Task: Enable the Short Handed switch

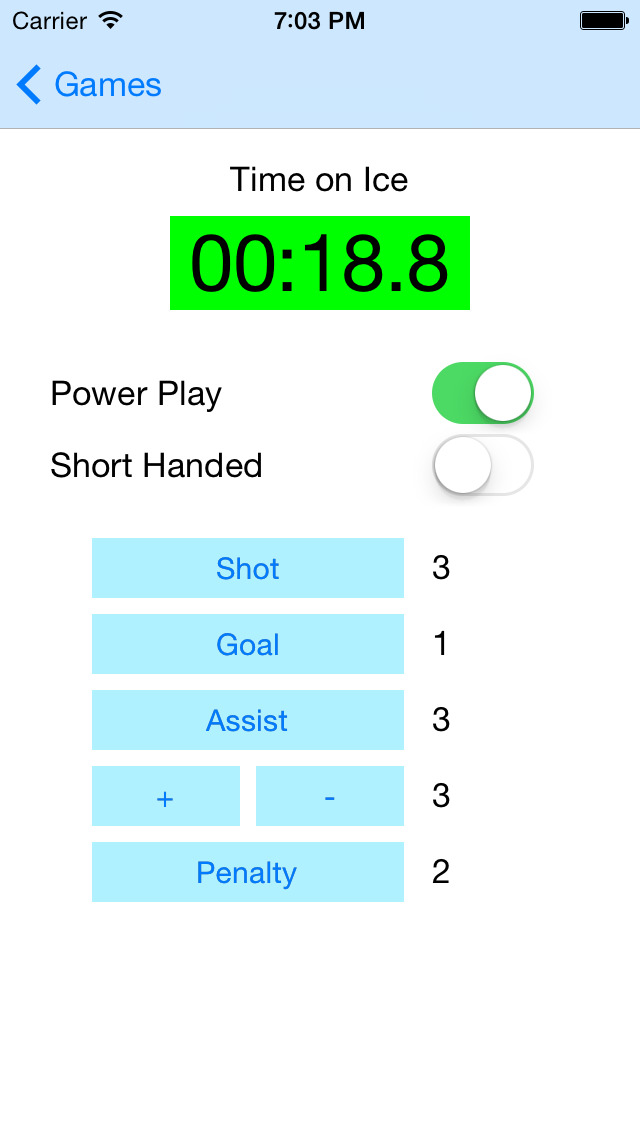Action: point(483,465)
